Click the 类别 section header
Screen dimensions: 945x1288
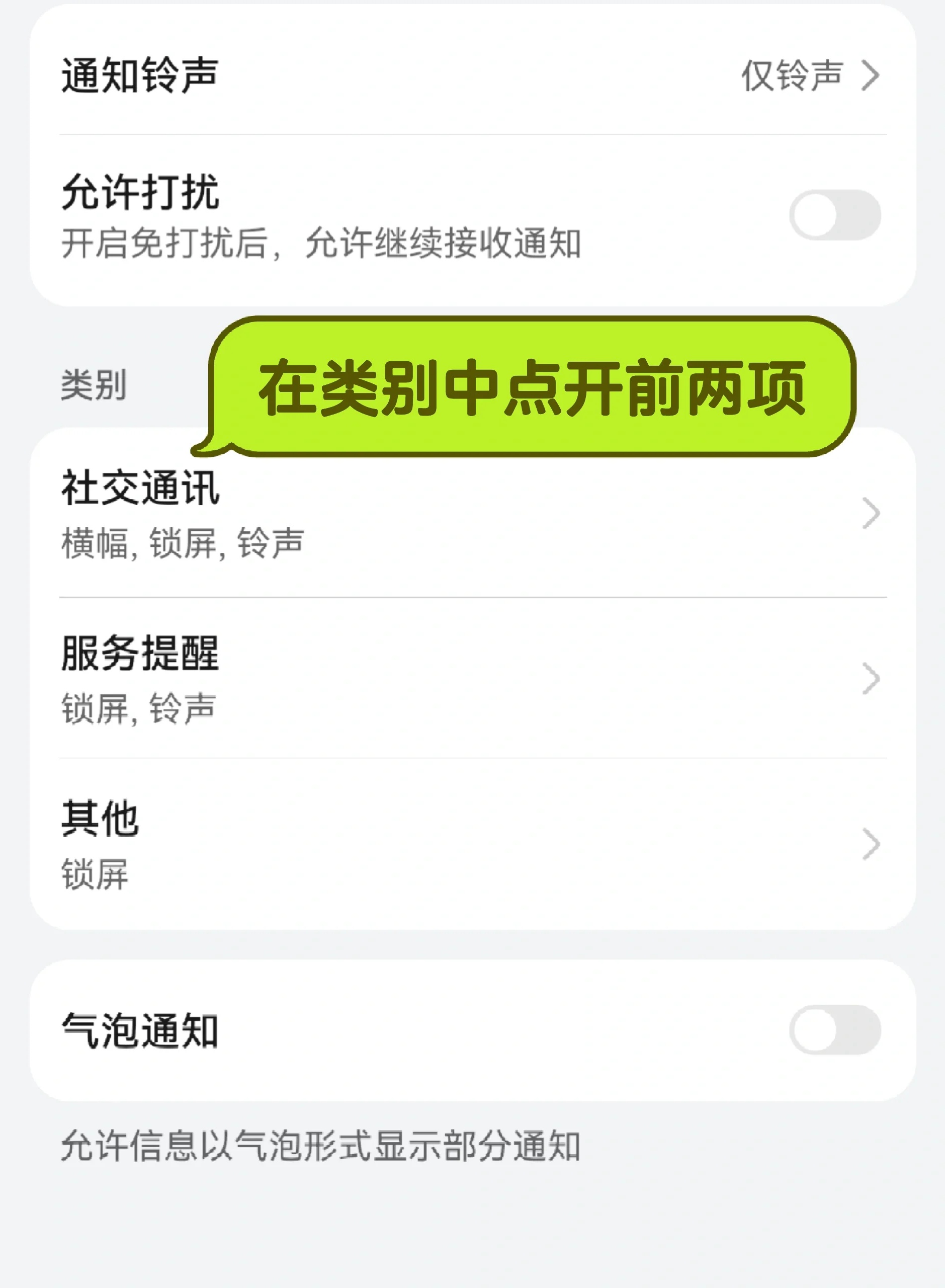point(94,384)
